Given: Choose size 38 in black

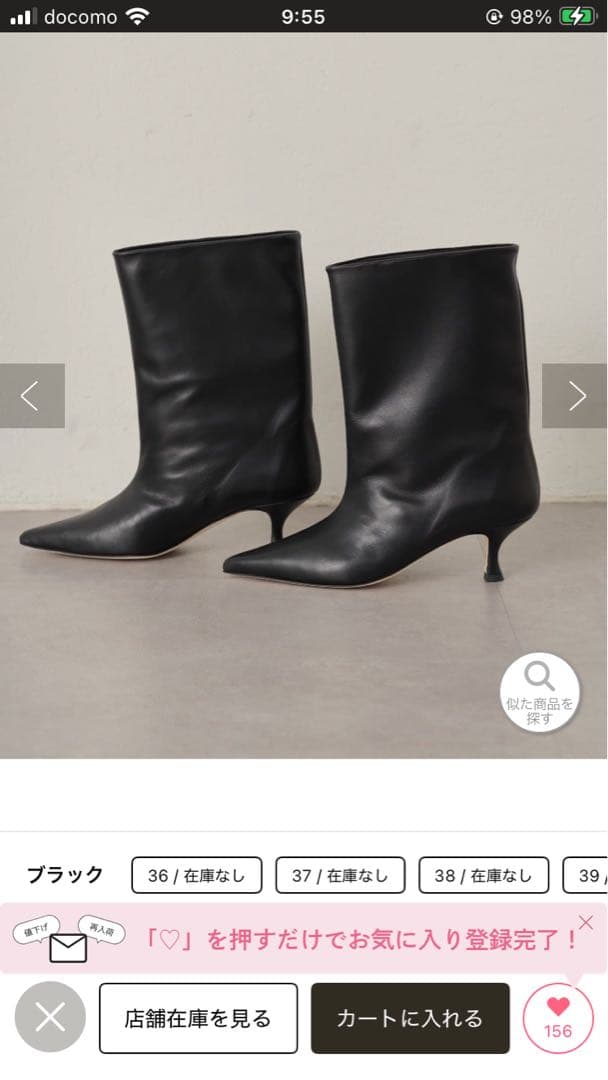Looking at the screenshot, I should (483, 875).
